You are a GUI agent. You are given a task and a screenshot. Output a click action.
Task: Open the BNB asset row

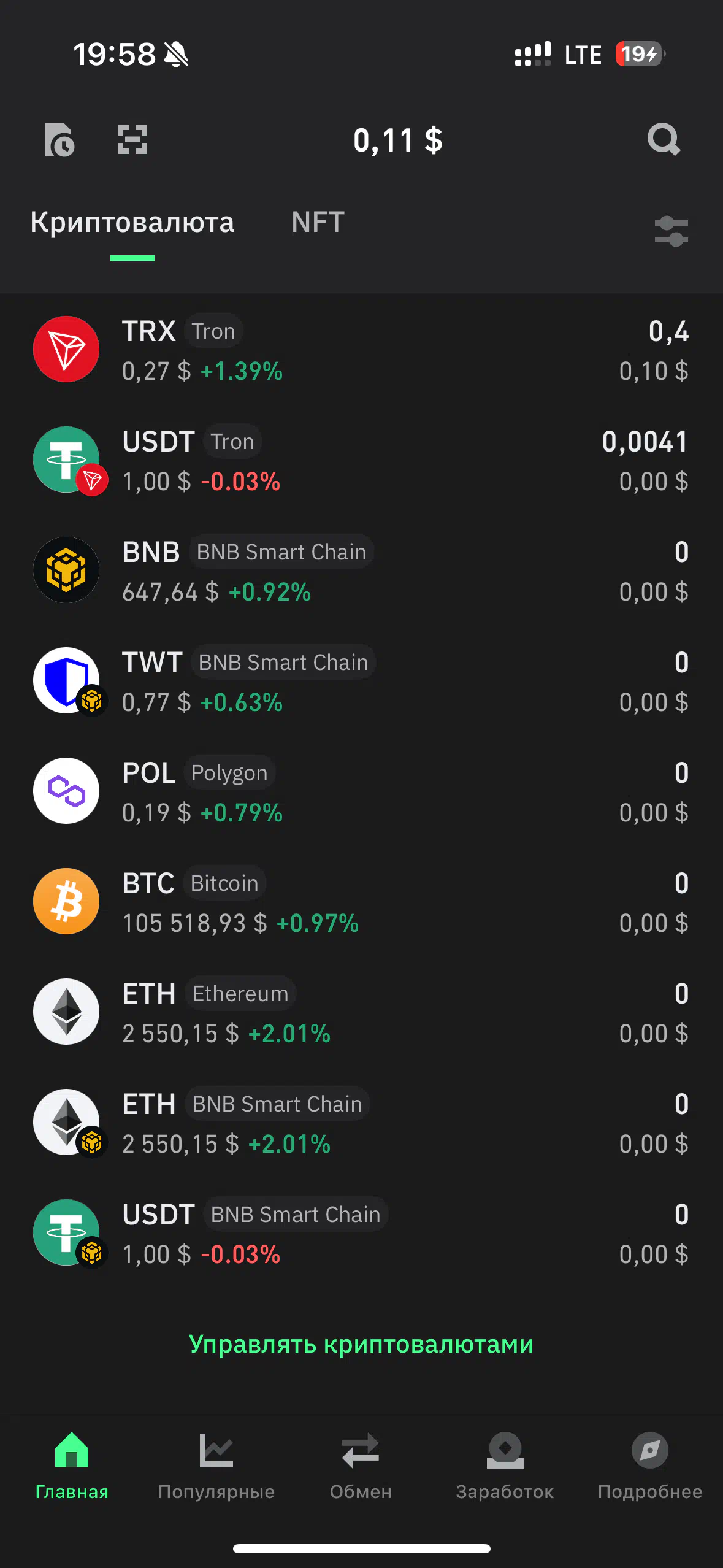coord(361,571)
